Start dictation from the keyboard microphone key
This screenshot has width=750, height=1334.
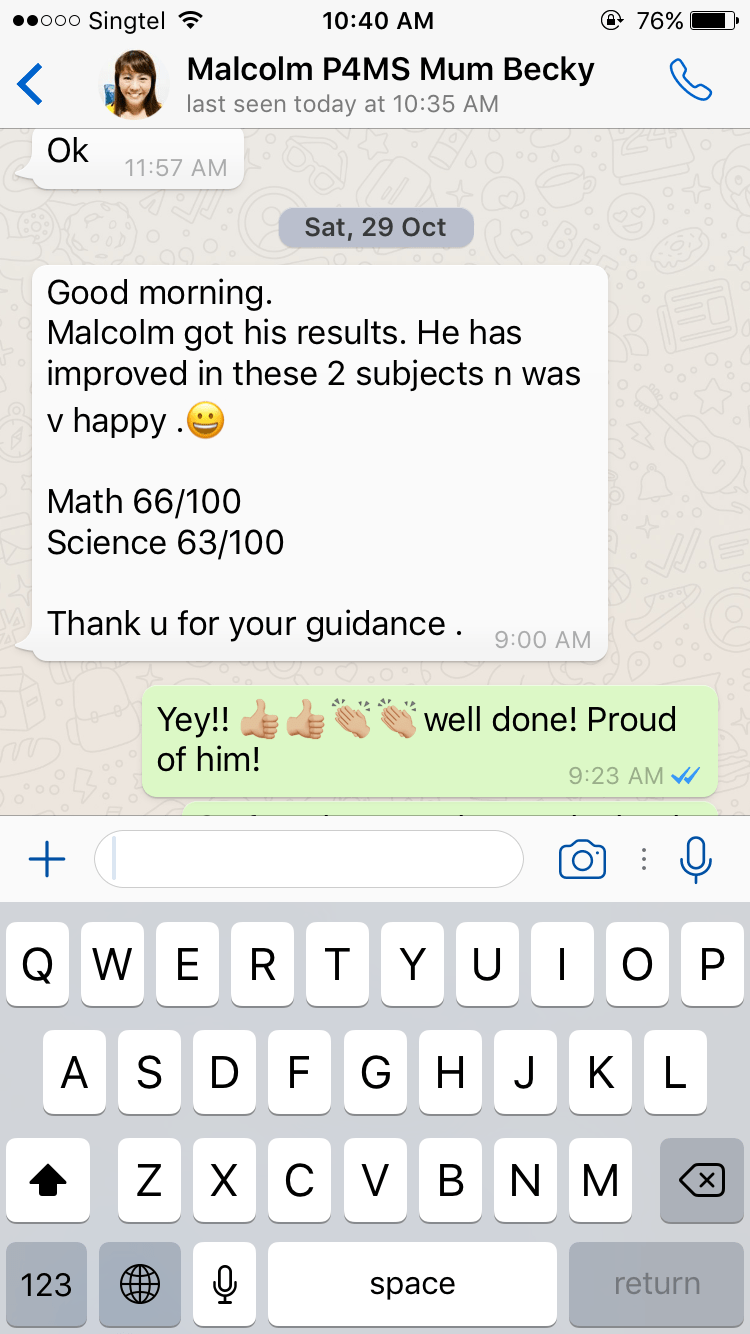[225, 1284]
